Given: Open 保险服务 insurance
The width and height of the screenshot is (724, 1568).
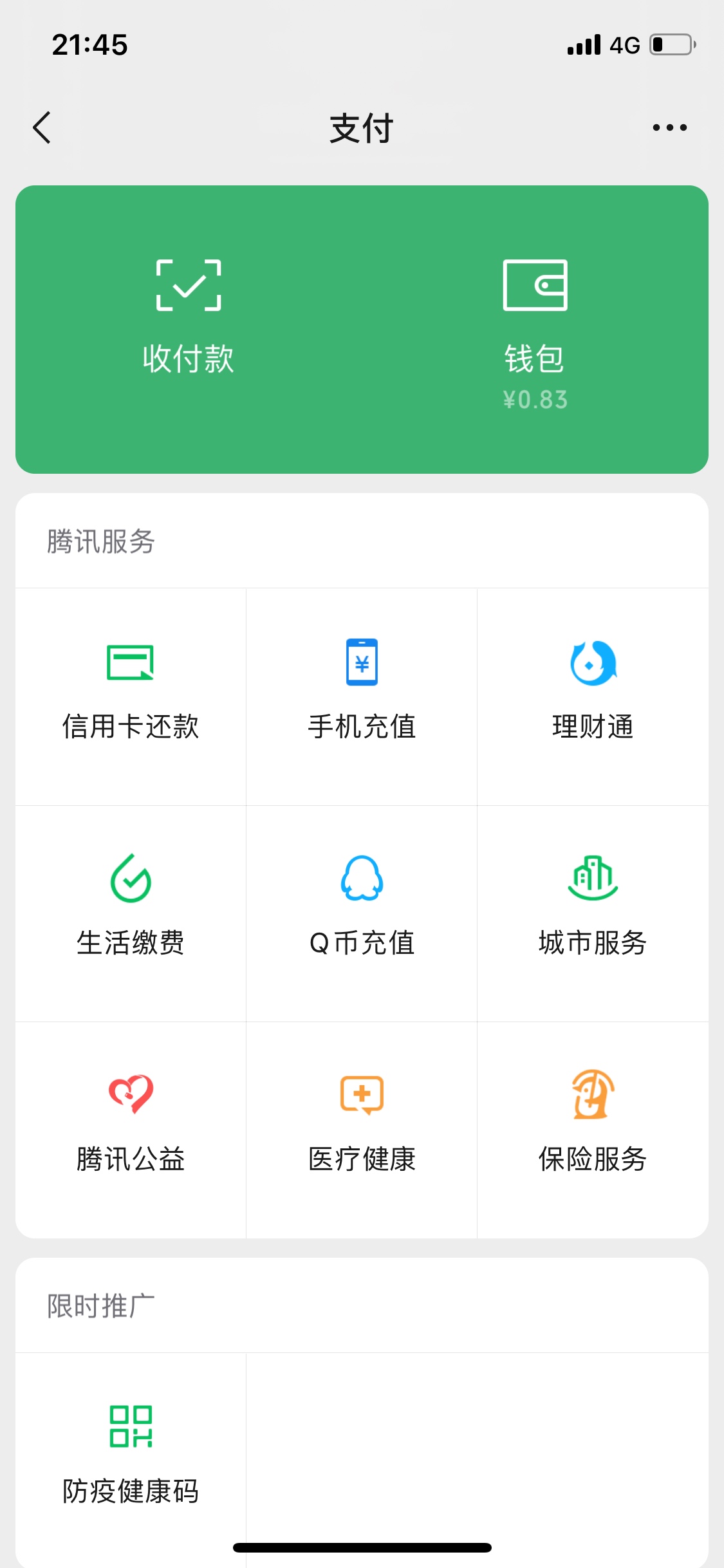Looking at the screenshot, I should point(593,1130).
